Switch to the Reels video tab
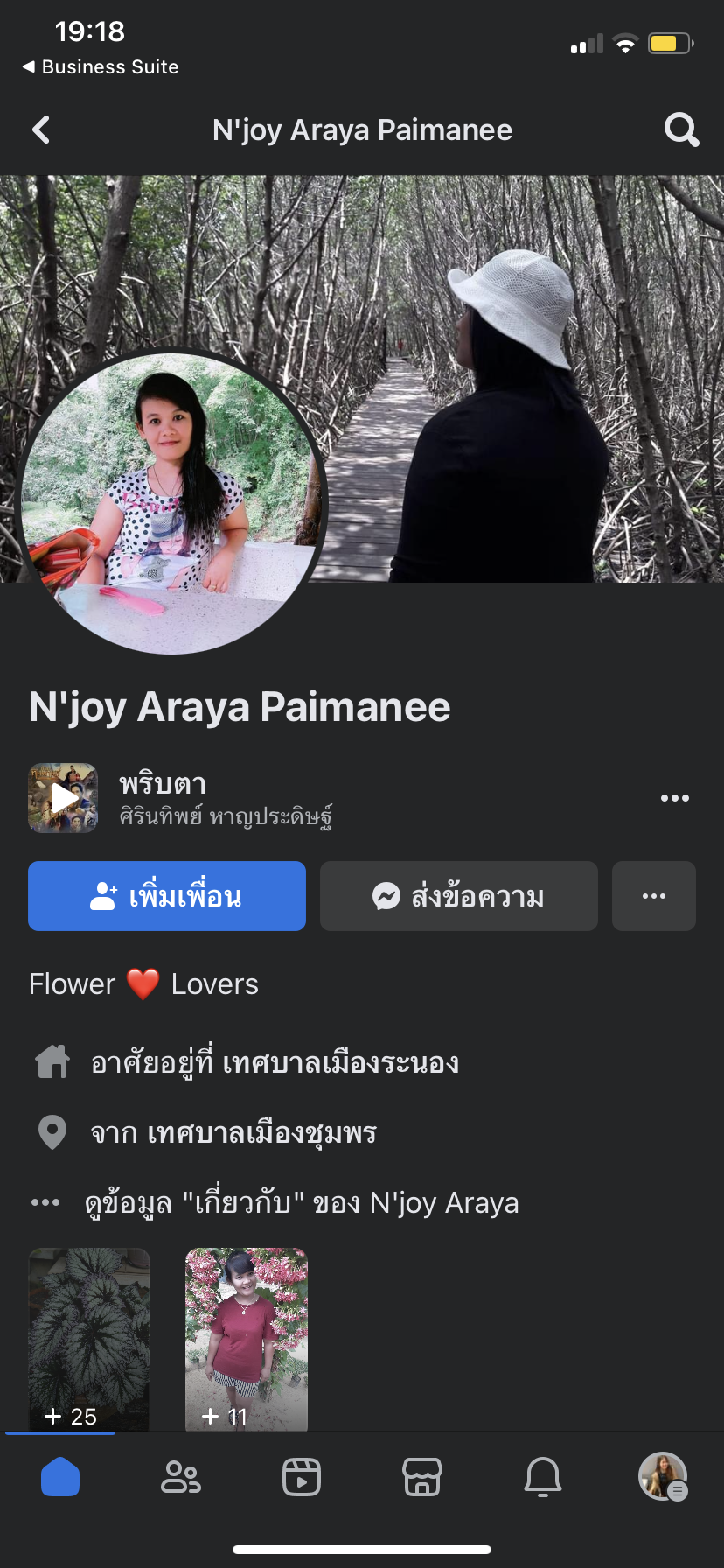 tap(302, 1477)
